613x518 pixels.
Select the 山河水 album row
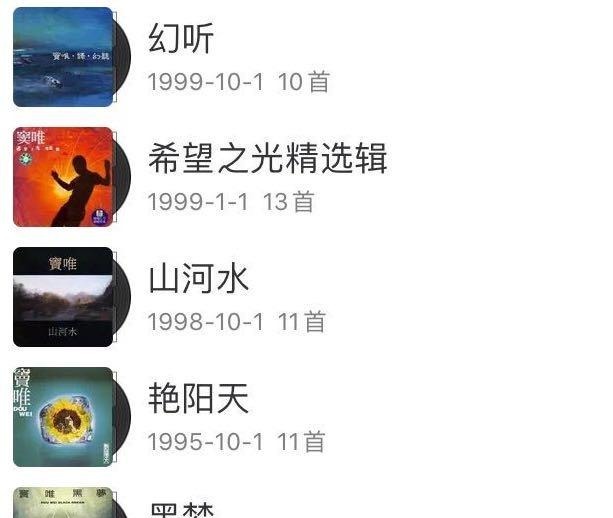(x=198, y=279)
